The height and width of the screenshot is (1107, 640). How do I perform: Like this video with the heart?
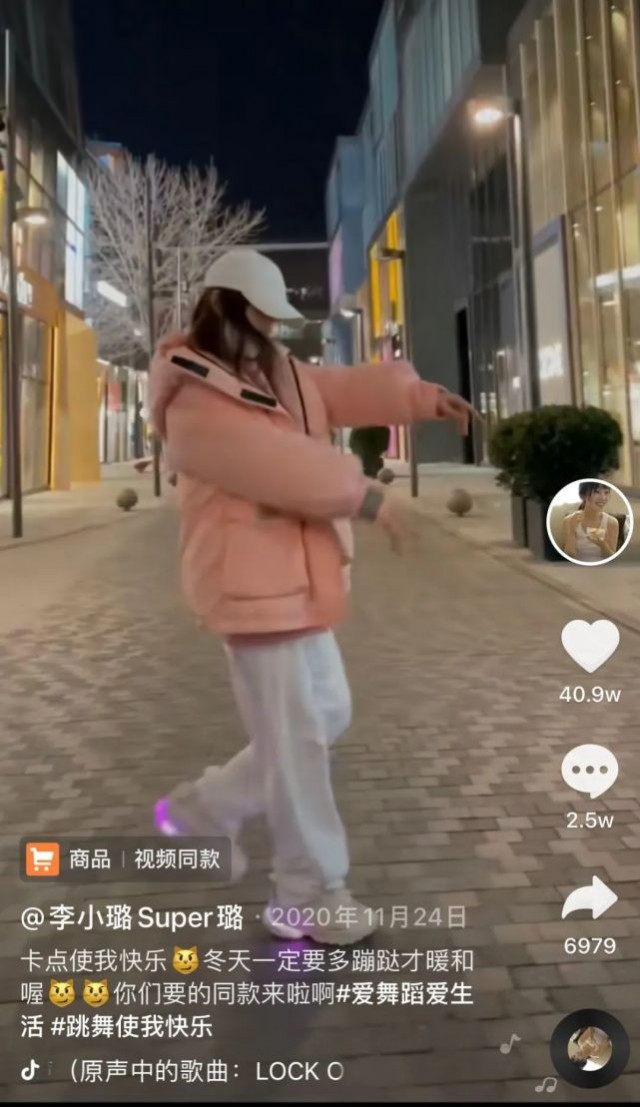click(589, 646)
